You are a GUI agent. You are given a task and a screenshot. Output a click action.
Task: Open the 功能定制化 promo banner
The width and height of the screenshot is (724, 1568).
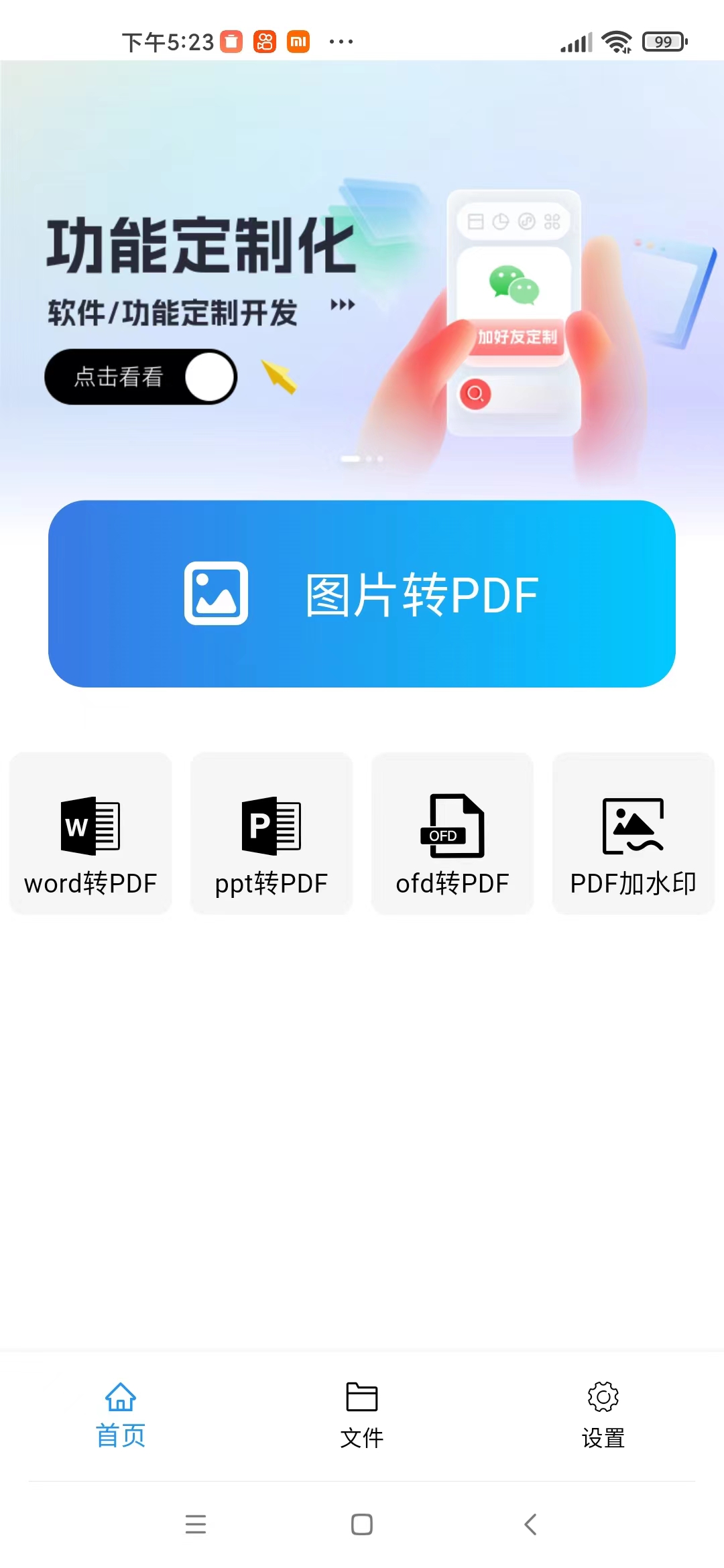pyautogui.click(x=362, y=281)
